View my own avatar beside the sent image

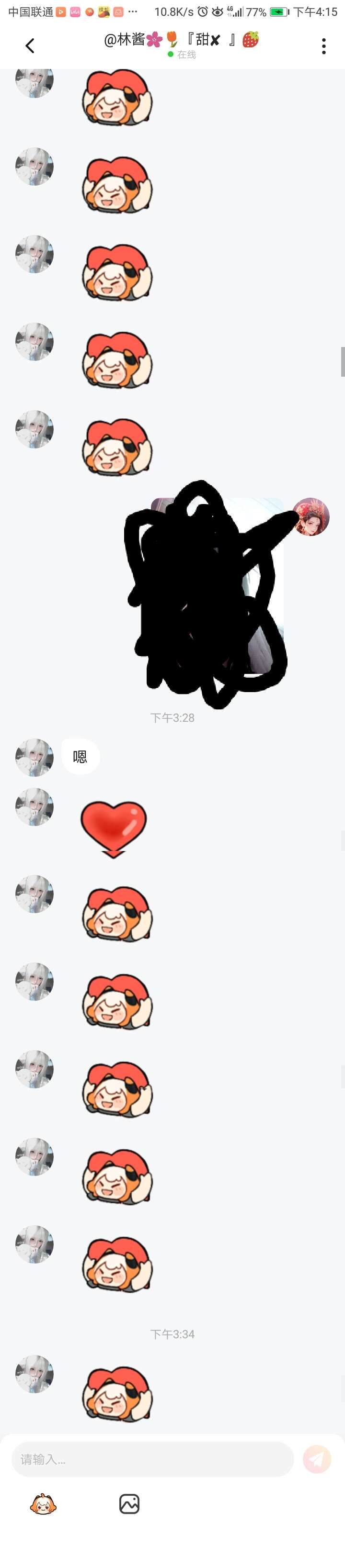coord(311,517)
